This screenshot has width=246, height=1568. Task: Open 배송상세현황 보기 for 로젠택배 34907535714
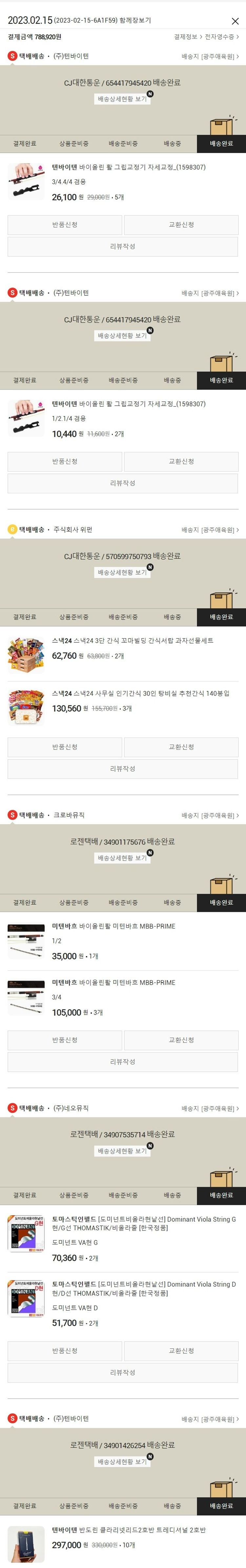(x=122, y=1151)
